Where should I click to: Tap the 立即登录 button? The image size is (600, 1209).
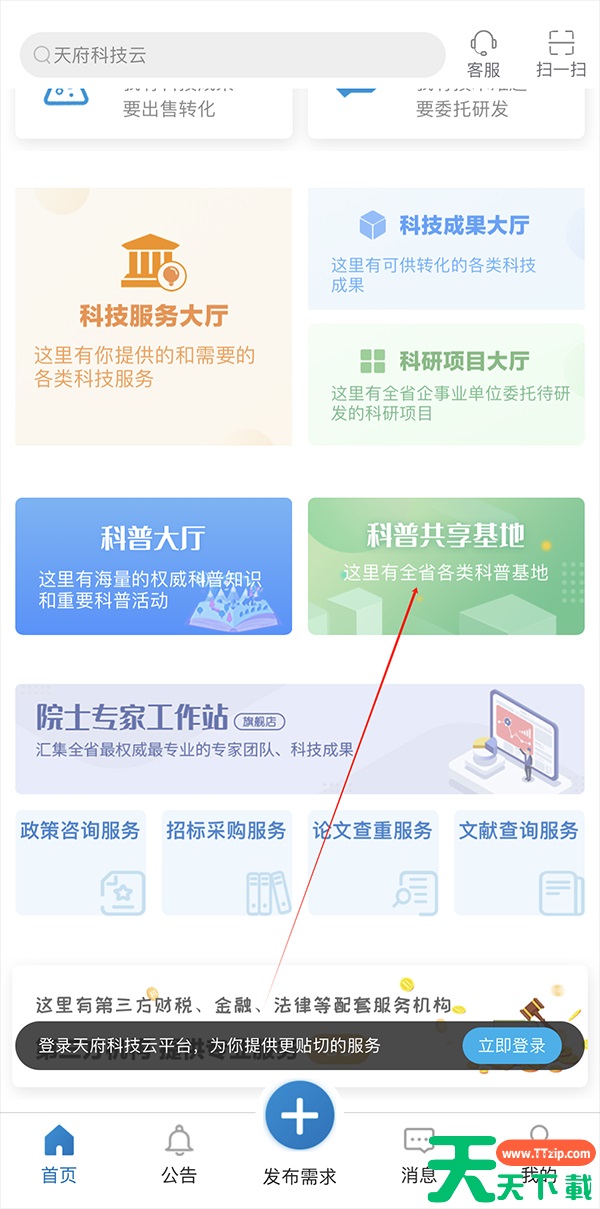tap(512, 1046)
